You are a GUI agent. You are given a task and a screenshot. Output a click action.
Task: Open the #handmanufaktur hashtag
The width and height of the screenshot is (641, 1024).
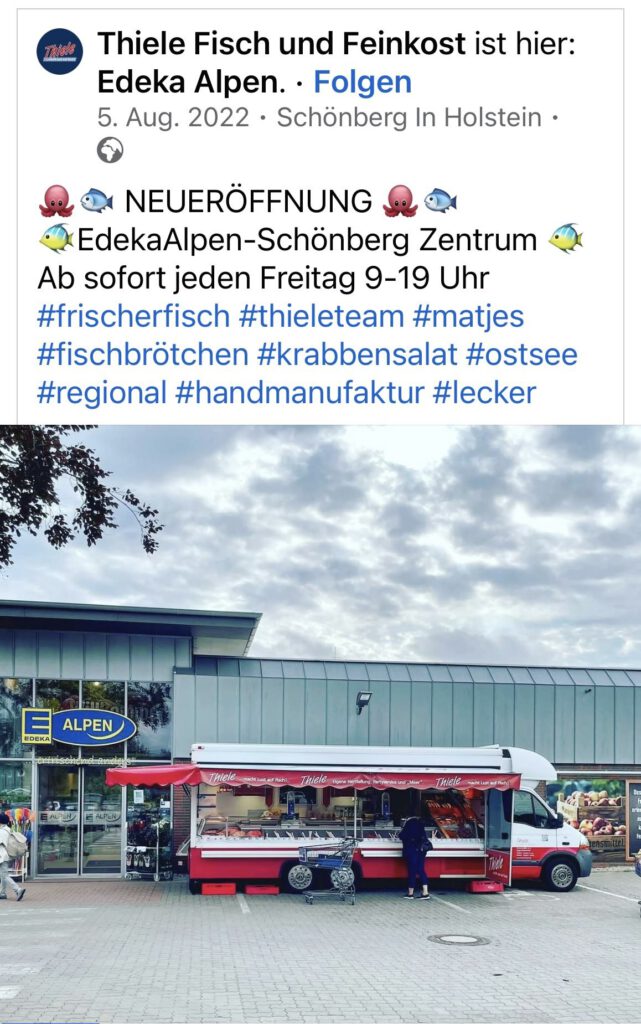(x=299, y=392)
